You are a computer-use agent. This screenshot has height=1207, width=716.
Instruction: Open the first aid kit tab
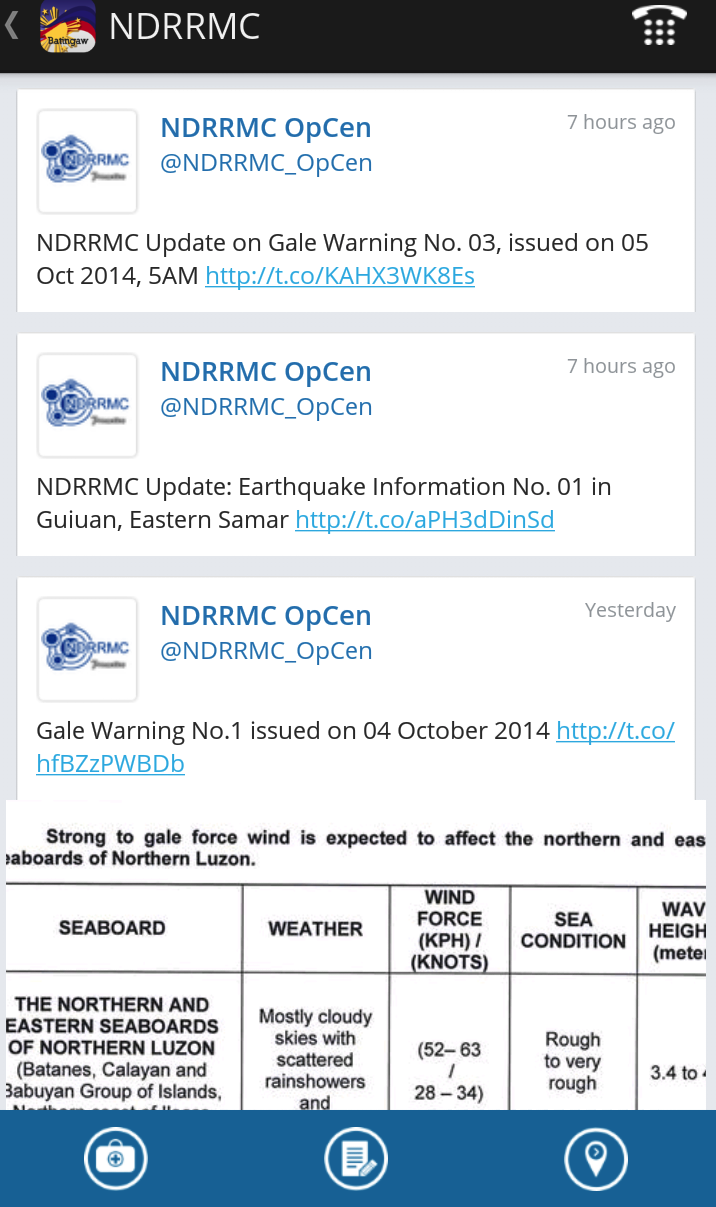click(x=116, y=1159)
